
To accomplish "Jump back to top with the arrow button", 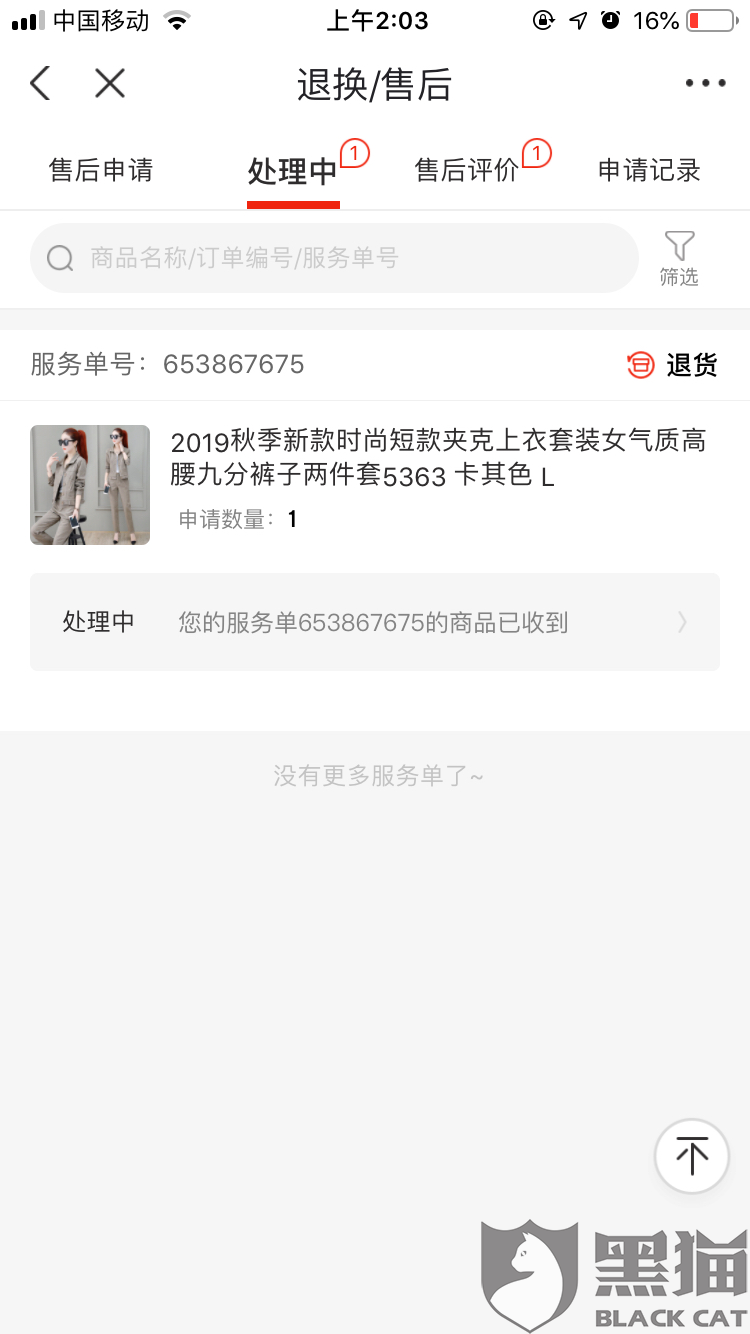I will (691, 1156).
